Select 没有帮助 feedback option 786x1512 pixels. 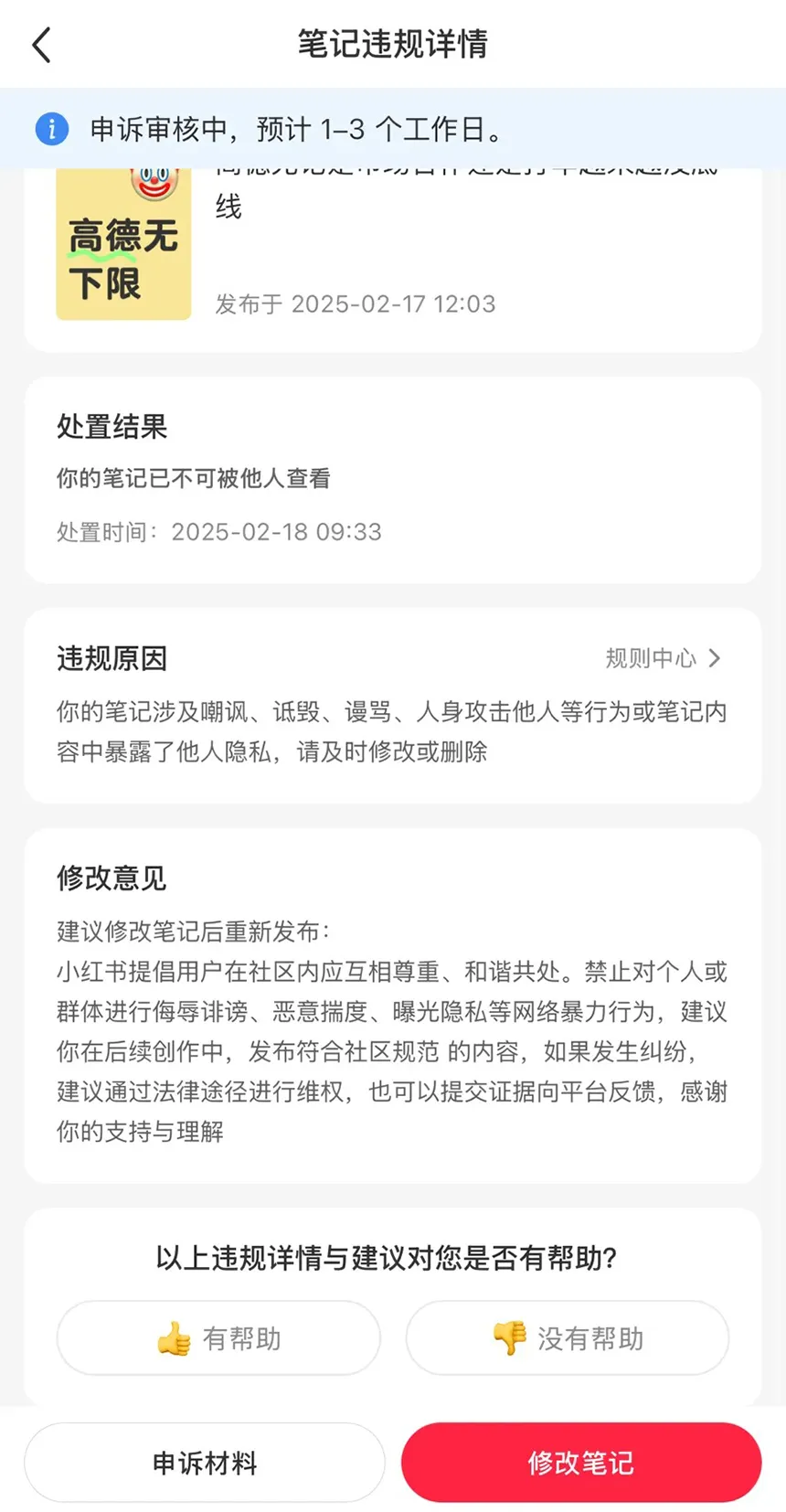(568, 1337)
